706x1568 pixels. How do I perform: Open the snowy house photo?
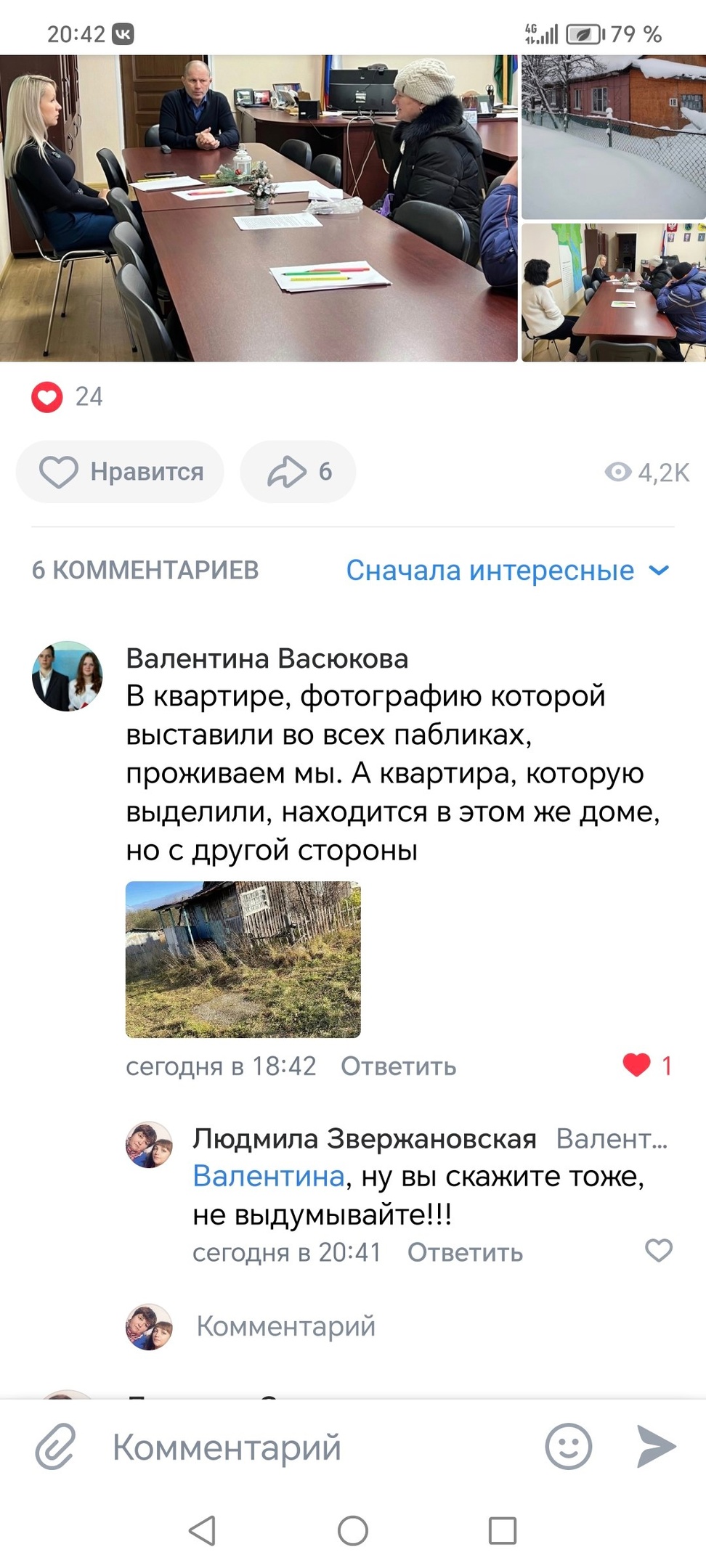(x=613, y=137)
